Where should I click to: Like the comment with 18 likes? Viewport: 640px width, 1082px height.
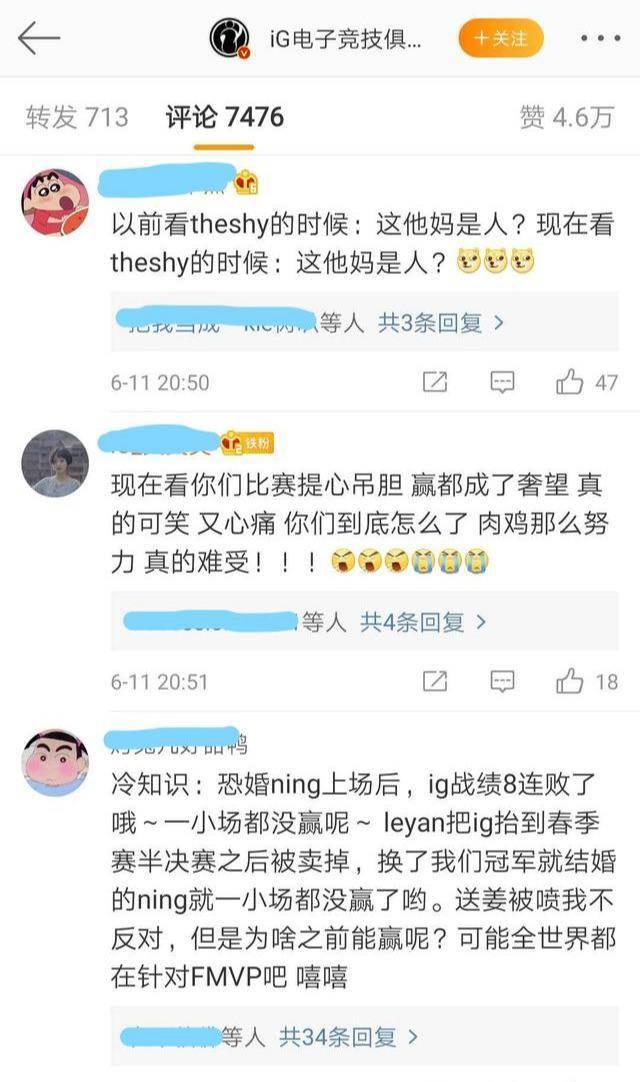[x=586, y=682]
